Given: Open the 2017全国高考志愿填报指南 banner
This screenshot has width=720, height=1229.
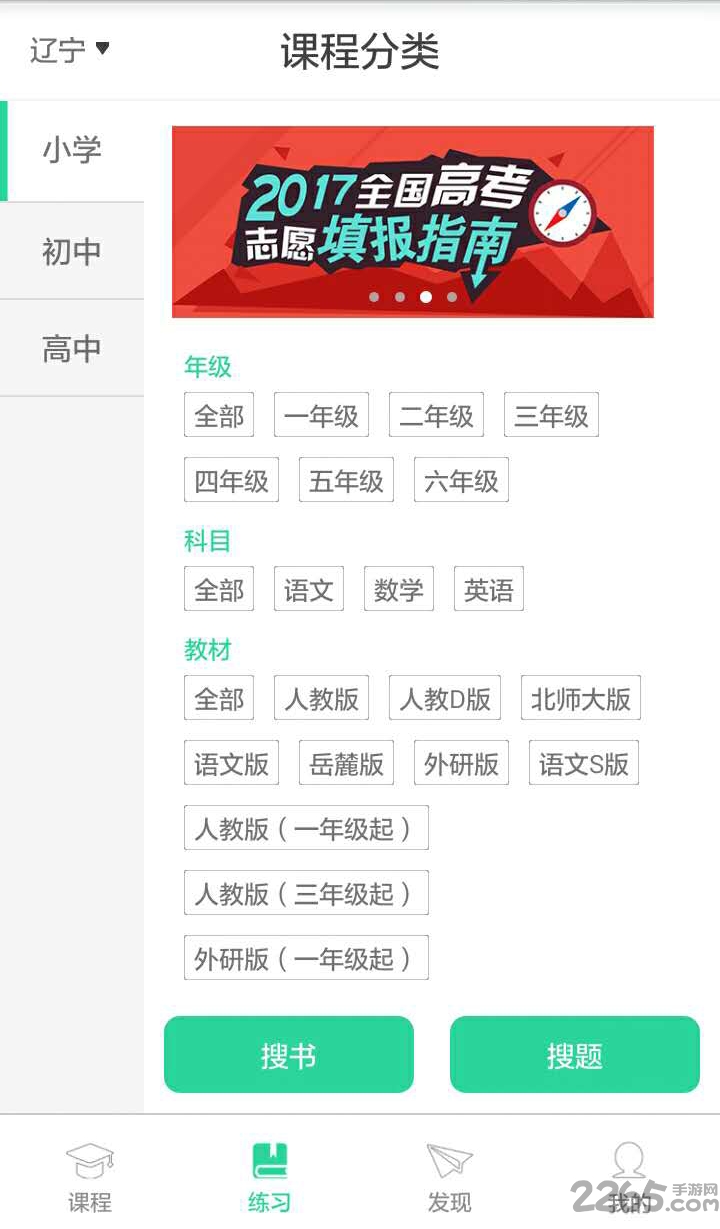Looking at the screenshot, I should (413, 222).
